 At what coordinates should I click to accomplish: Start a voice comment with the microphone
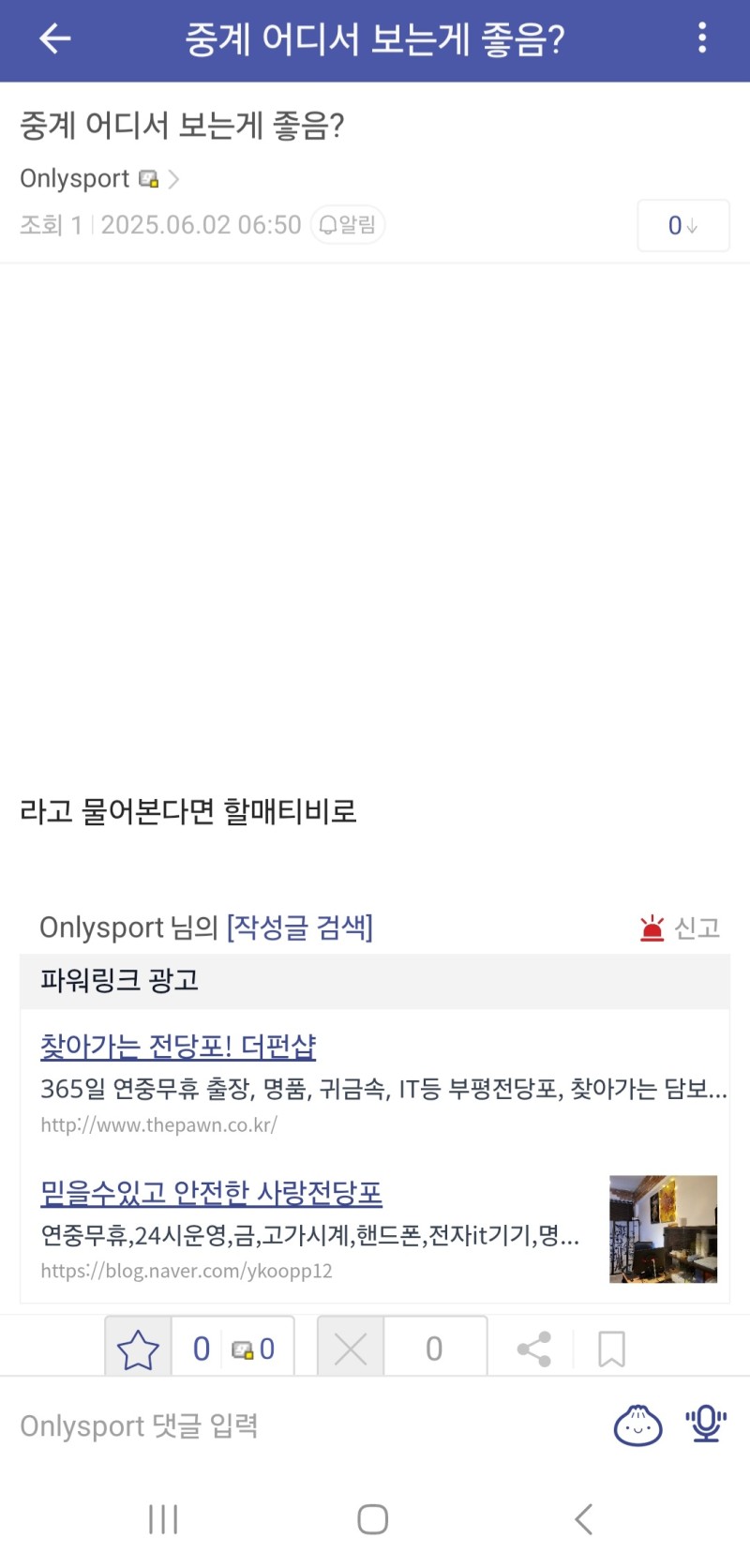coord(705,1424)
